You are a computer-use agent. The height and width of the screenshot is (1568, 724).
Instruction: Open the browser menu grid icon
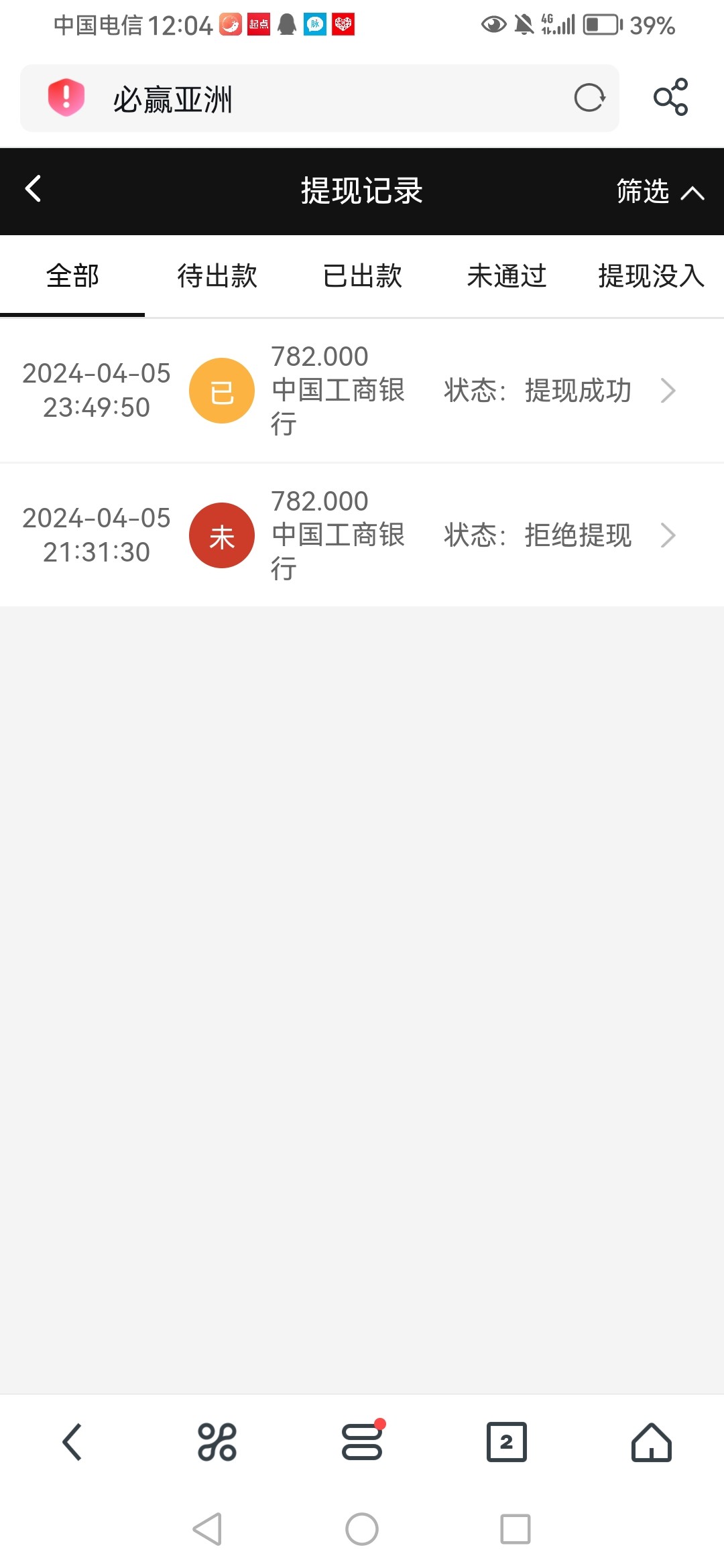click(x=217, y=1443)
